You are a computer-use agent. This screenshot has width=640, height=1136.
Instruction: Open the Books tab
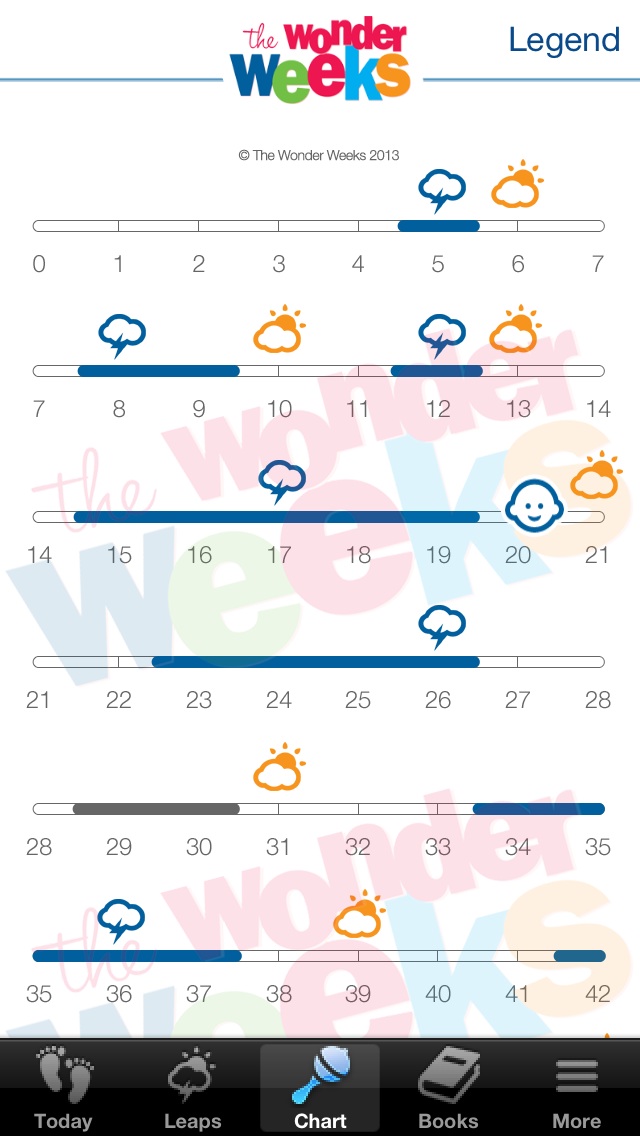(x=448, y=1090)
